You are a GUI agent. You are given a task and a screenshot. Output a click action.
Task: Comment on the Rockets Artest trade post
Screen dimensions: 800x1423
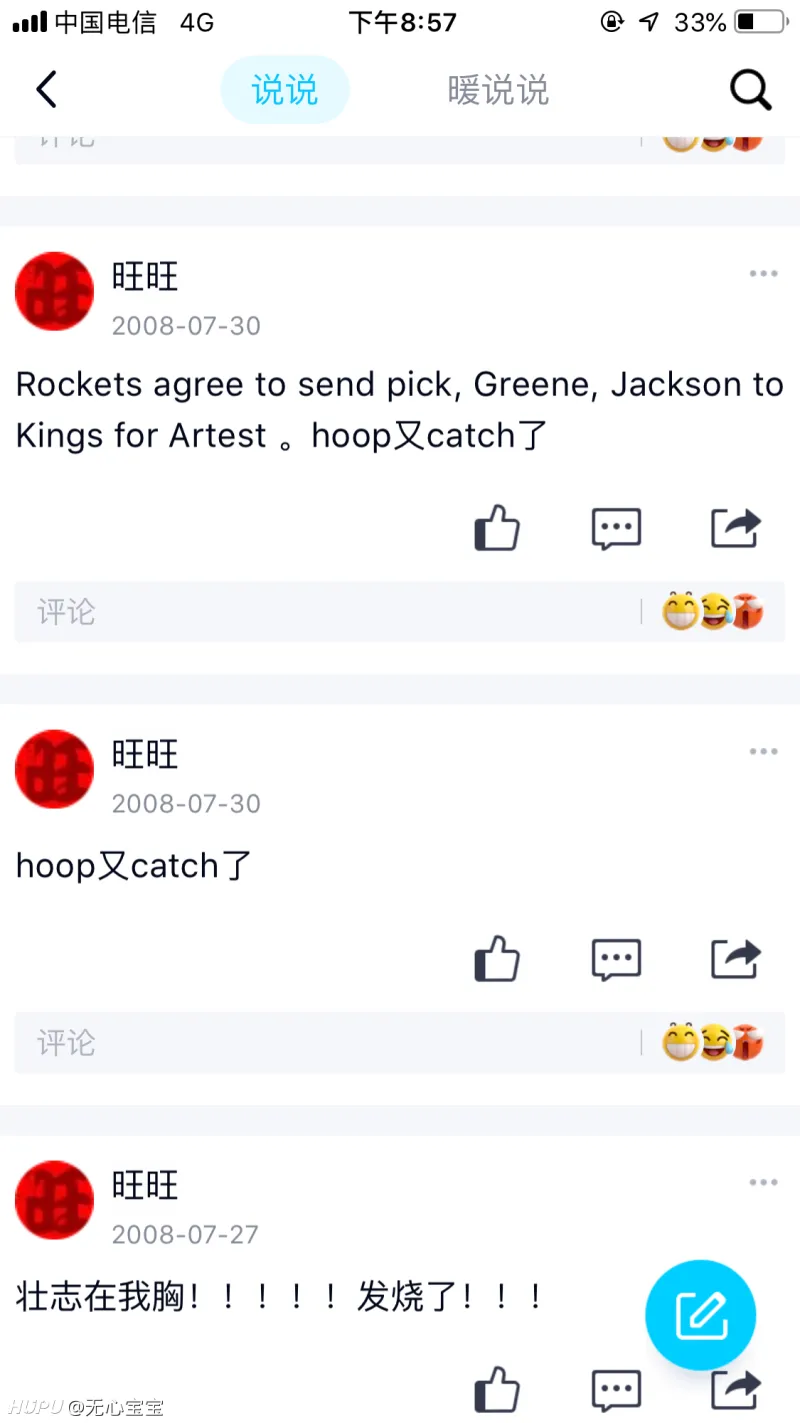pyautogui.click(x=616, y=528)
